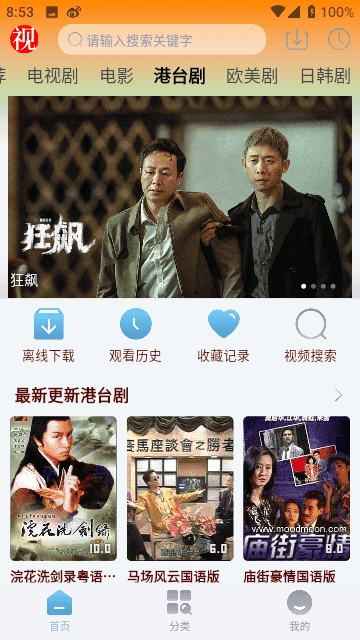Image resolution: width=360 pixels, height=640 pixels.
Task: Open 视频搜索 shortcut
Action: point(311,336)
